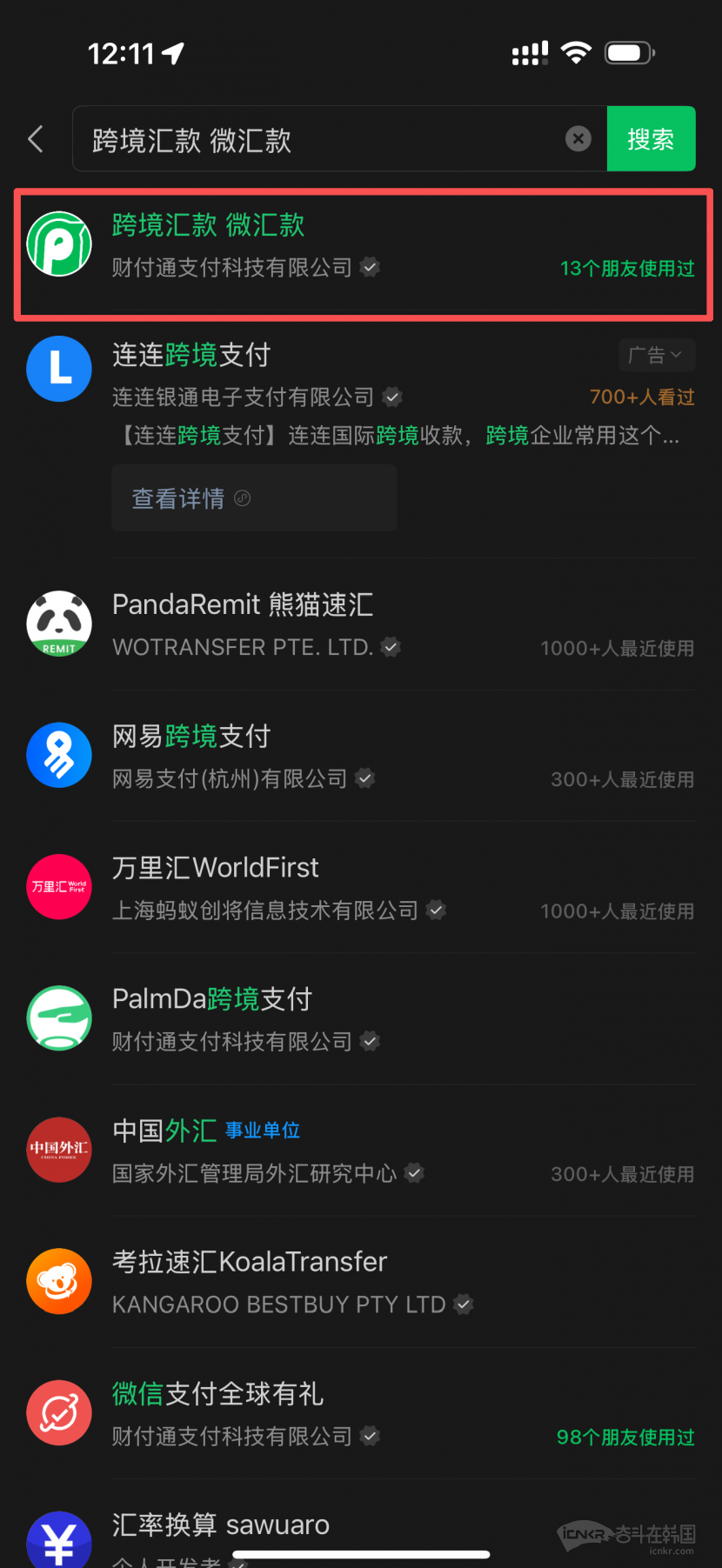Open the 微信支付全球有礼 icon
Viewport: 722px width, 1568px height.
pyautogui.click(x=58, y=1412)
